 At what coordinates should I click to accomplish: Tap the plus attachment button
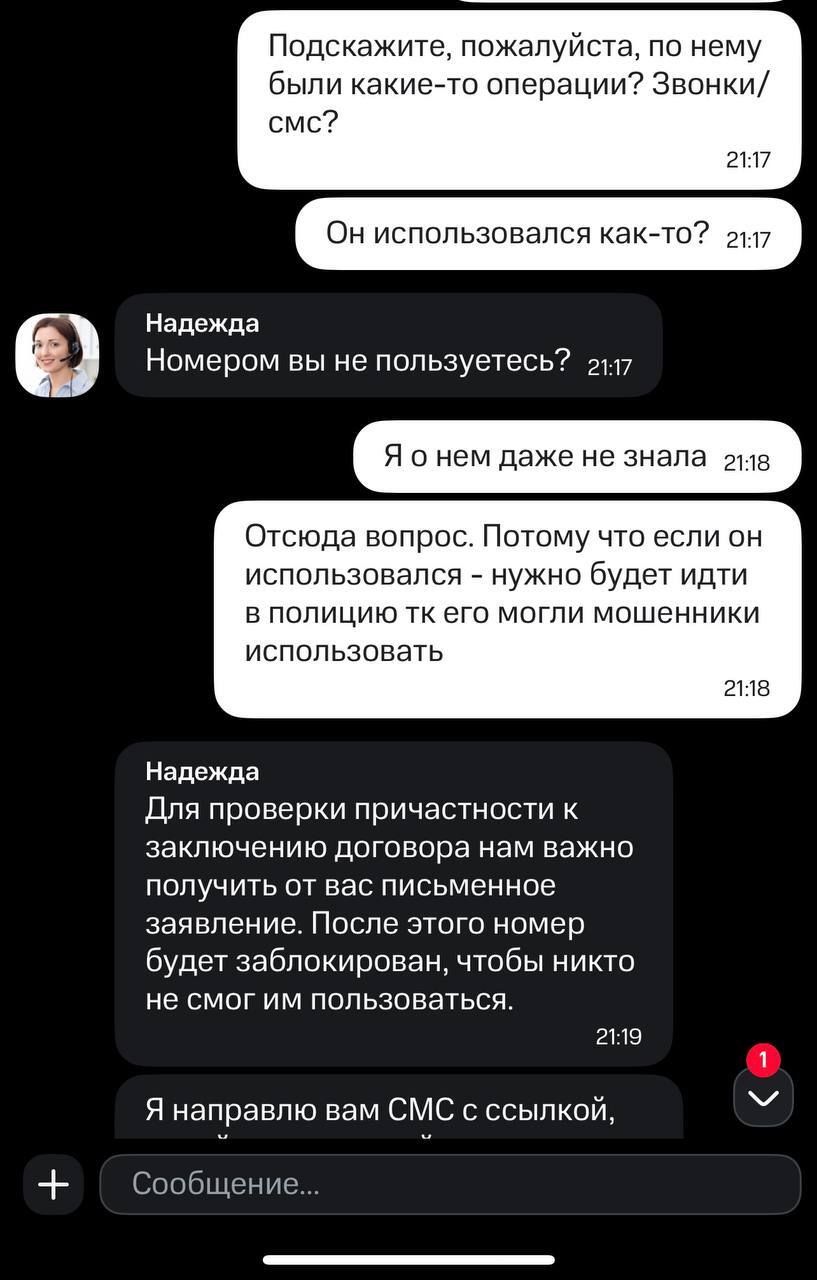pos(53,1185)
